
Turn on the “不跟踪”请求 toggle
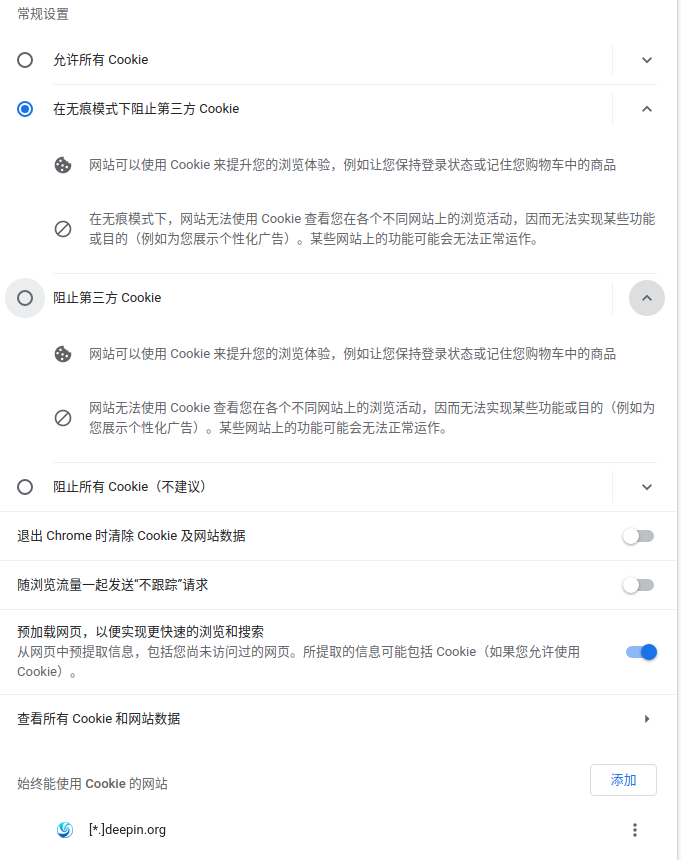click(x=638, y=585)
